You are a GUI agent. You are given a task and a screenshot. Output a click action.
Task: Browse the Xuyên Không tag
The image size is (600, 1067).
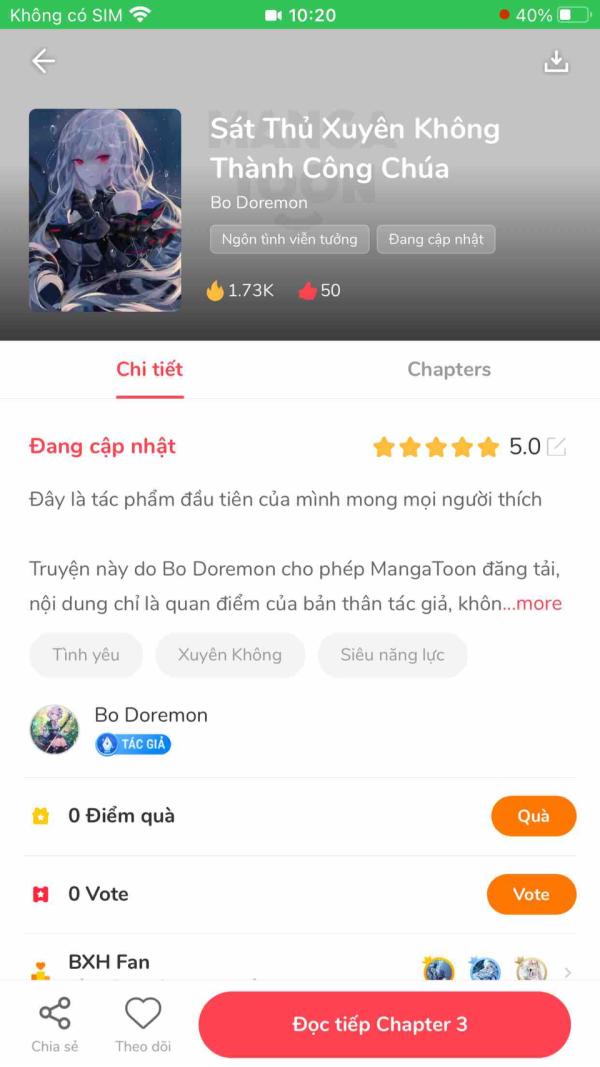(x=230, y=655)
